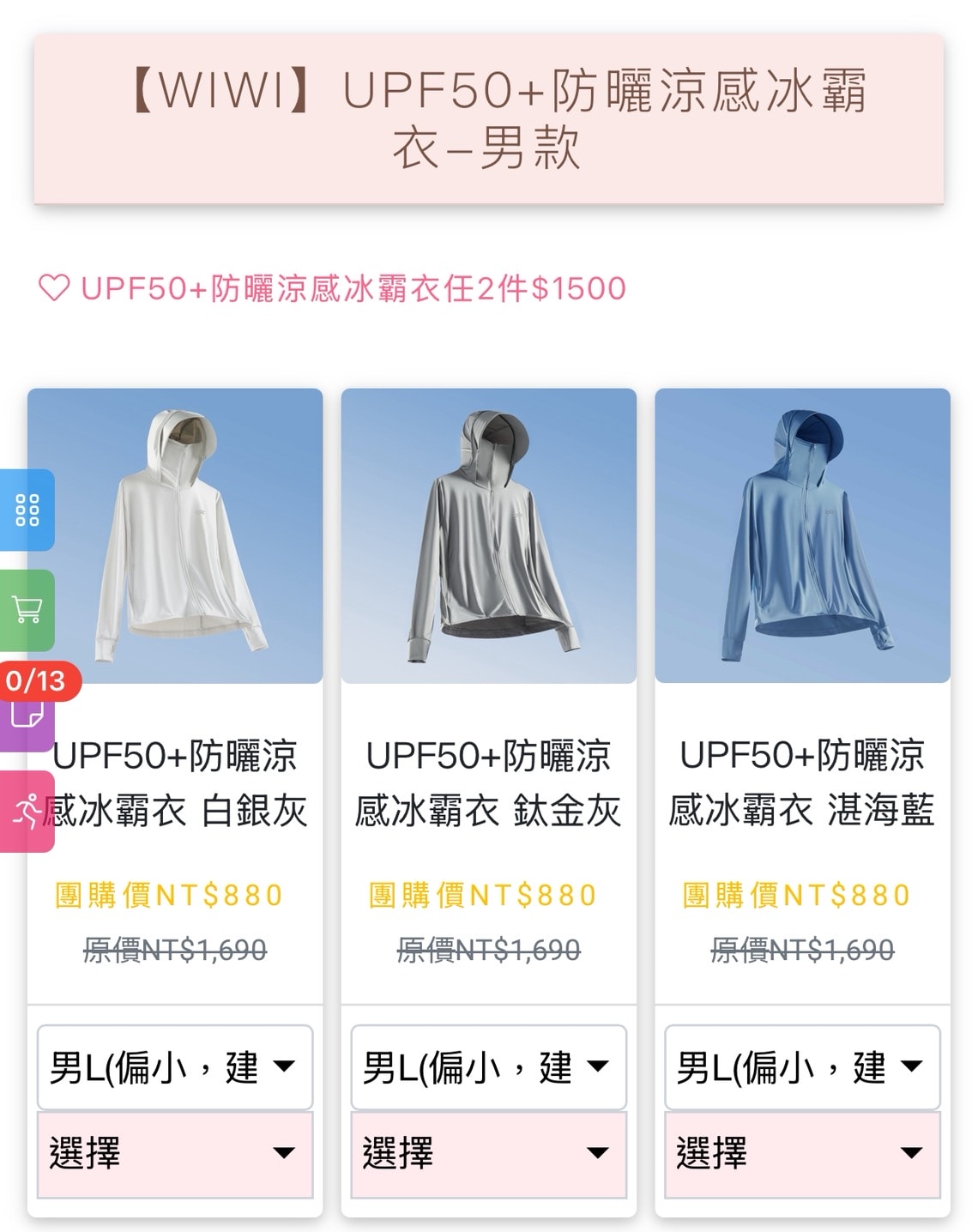This screenshot has width=978, height=1232.
Task: Expand size dropdown for 白銀灰 jacket
Action: click(x=175, y=1067)
